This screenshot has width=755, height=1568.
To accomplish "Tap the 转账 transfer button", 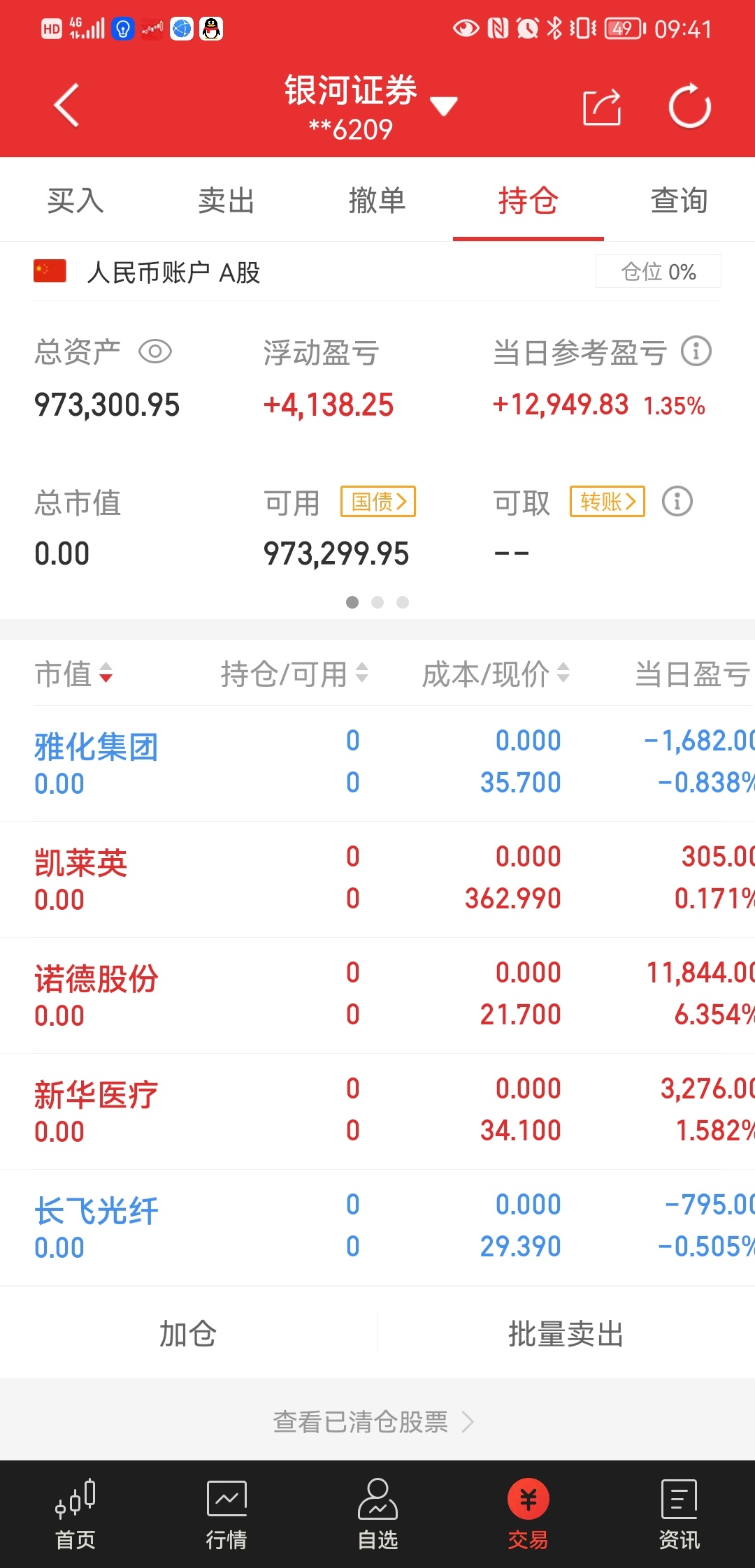I will tap(607, 502).
